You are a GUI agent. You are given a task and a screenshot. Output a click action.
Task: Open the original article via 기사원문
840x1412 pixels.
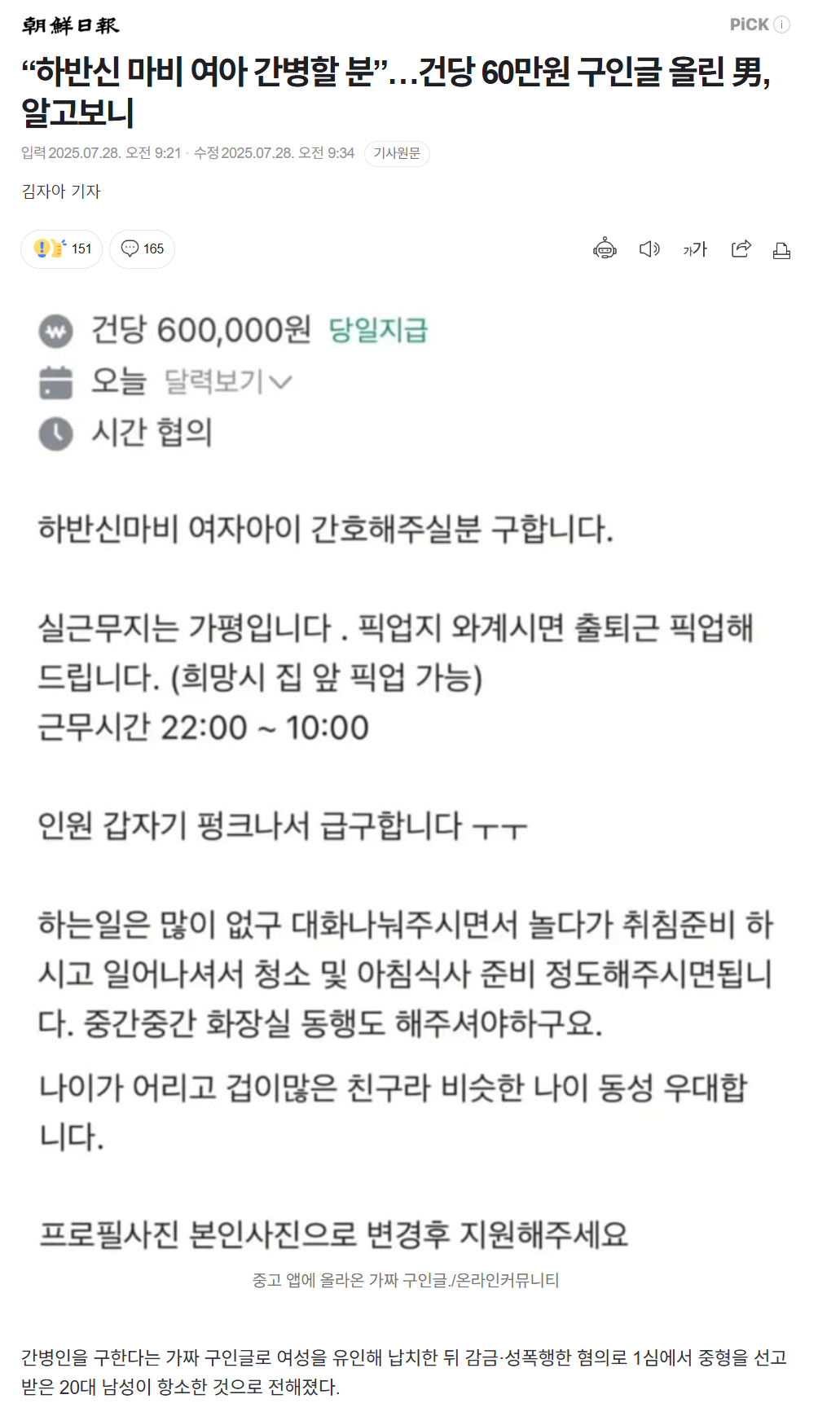tap(397, 153)
